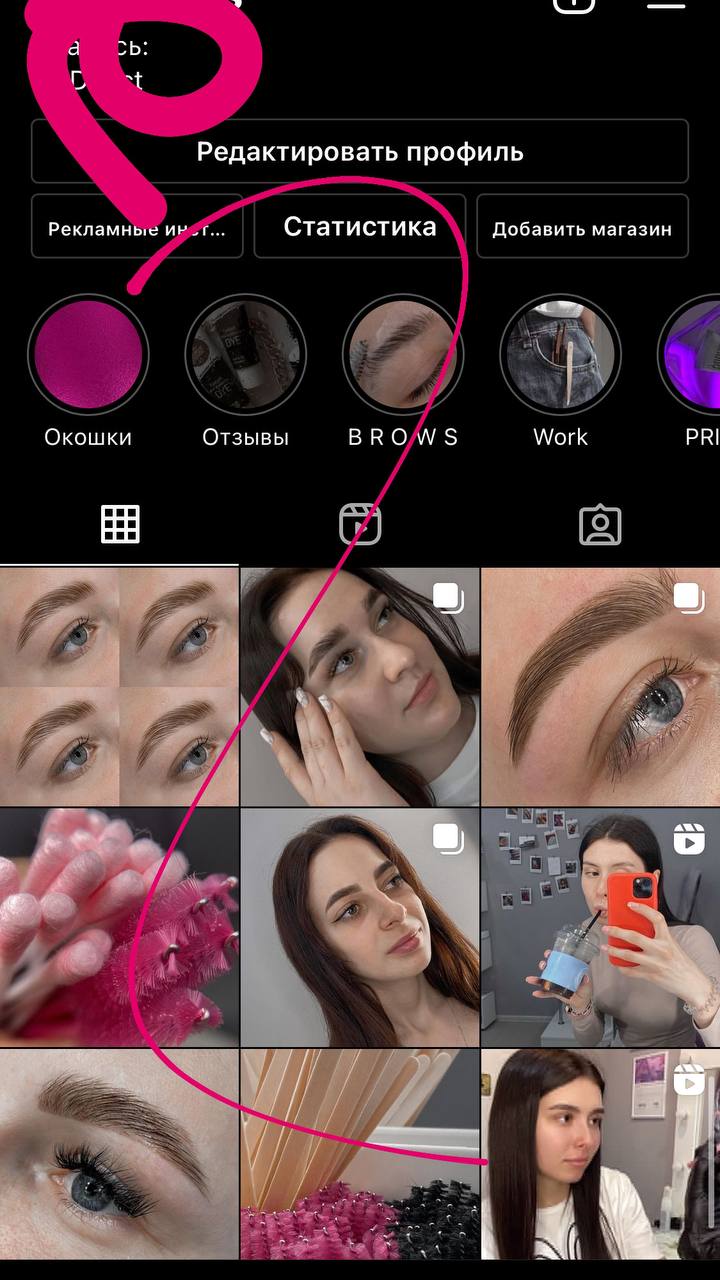This screenshot has width=720, height=1280.
Task: Tap Редактировать профиль button
Action: pyautogui.click(x=360, y=152)
